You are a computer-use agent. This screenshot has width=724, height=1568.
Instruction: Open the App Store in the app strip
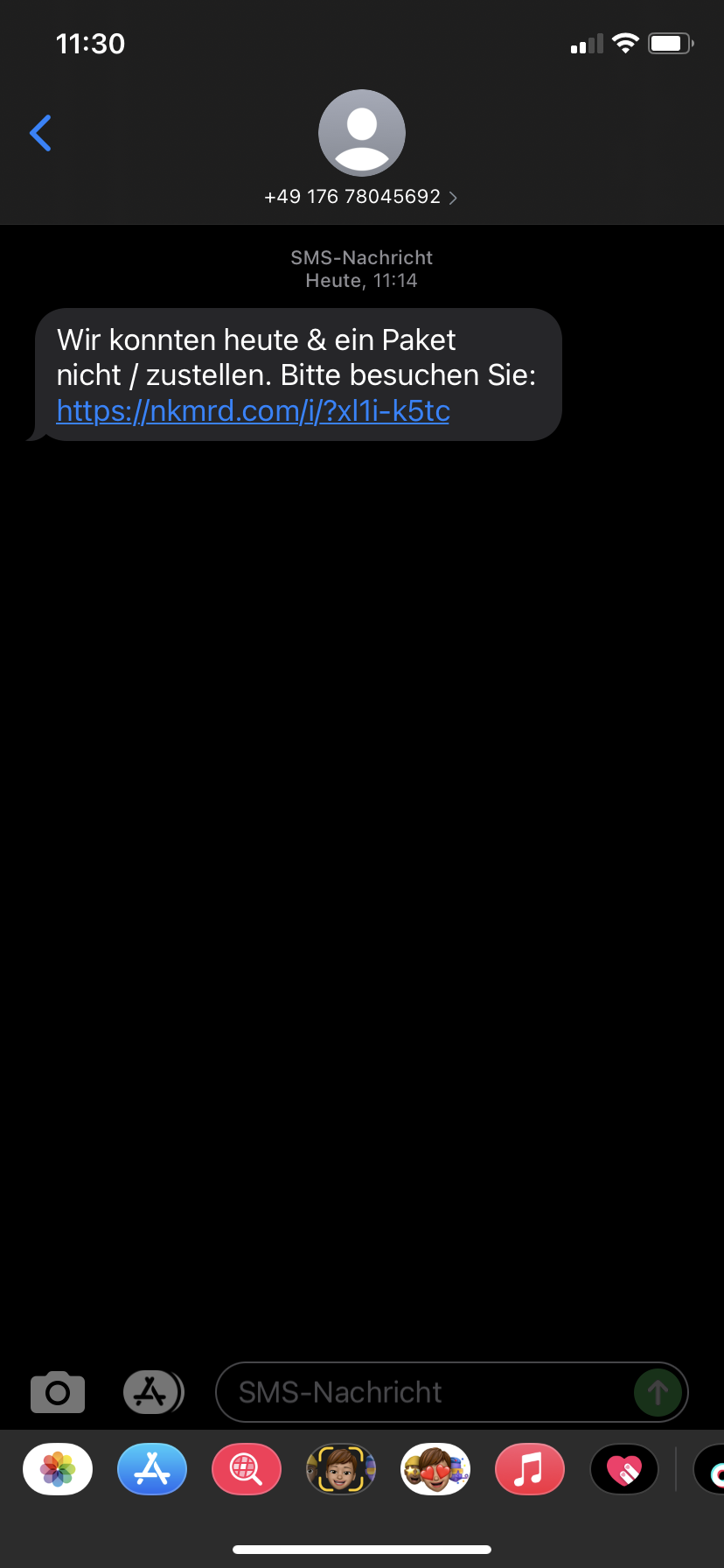(x=152, y=1469)
